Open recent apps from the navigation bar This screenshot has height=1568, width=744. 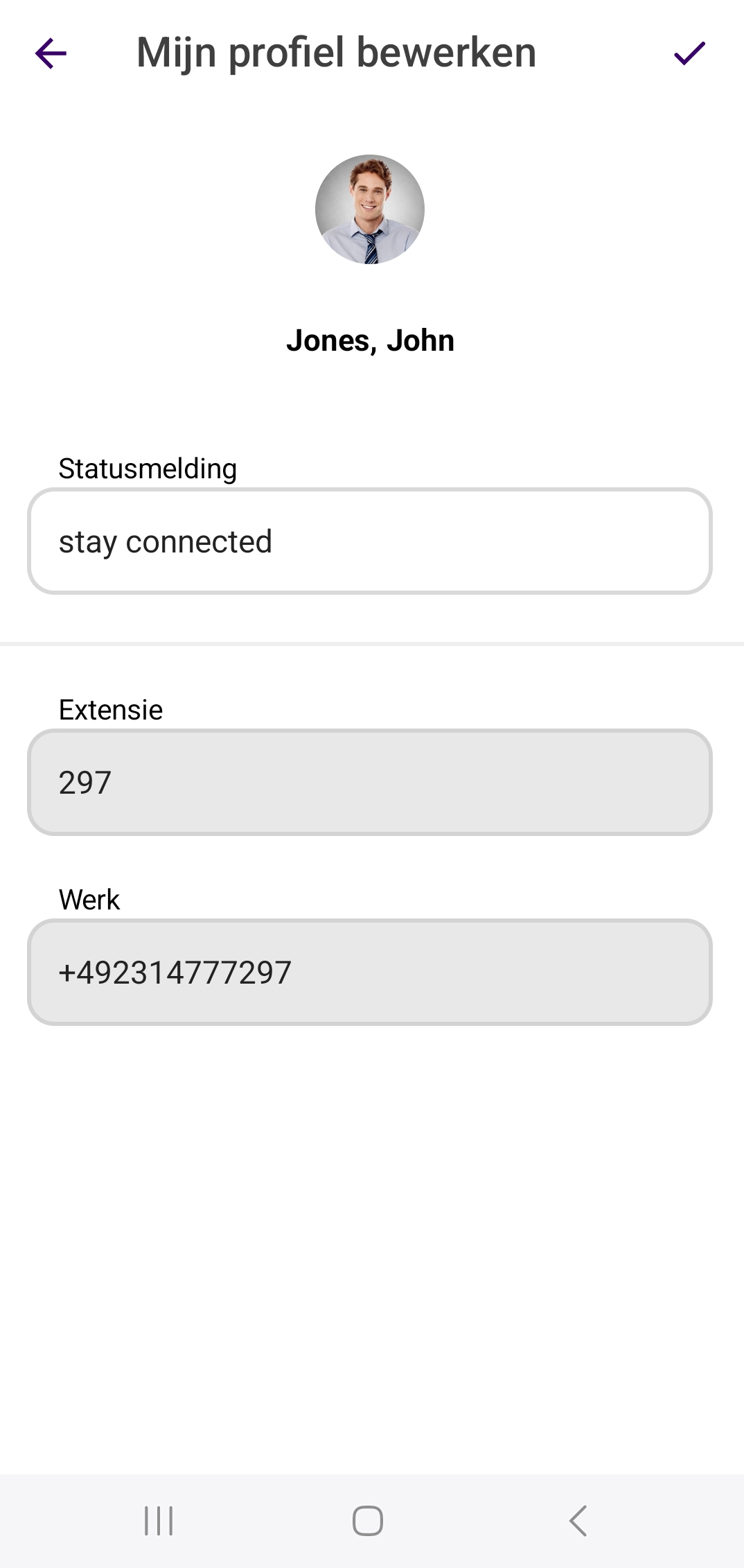159,1521
